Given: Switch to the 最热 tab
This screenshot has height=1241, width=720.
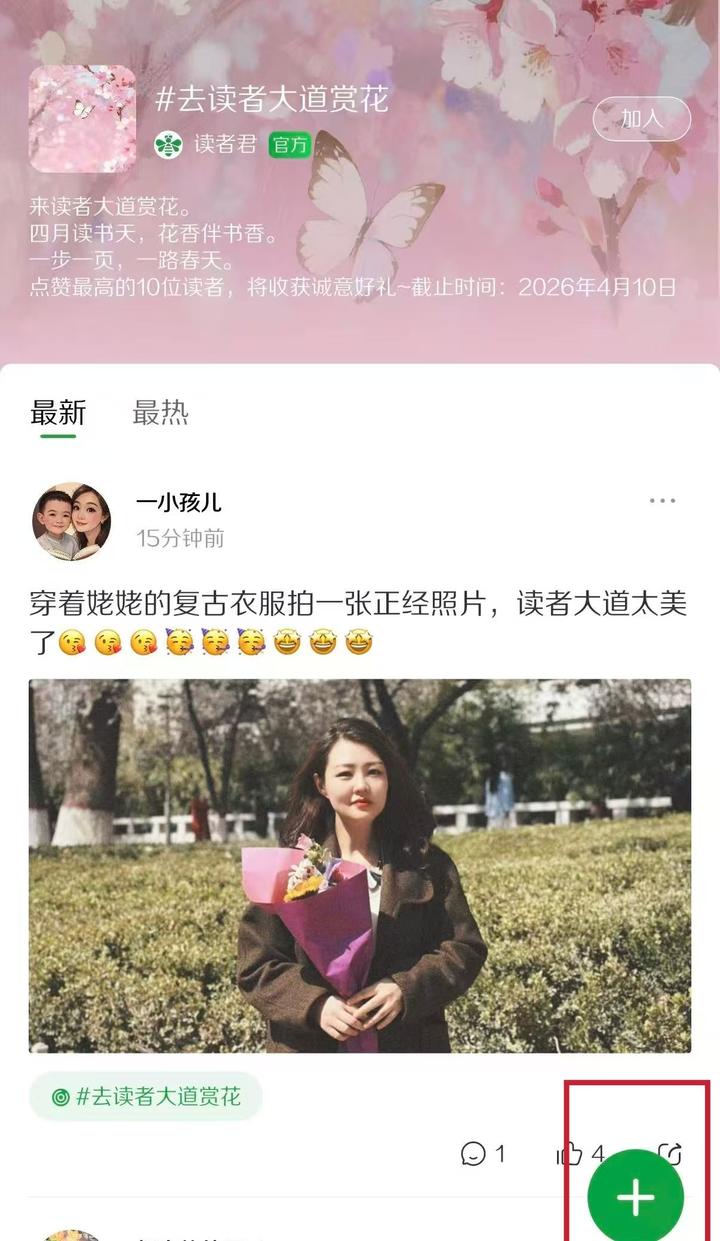Looking at the screenshot, I should (x=160, y=412).
